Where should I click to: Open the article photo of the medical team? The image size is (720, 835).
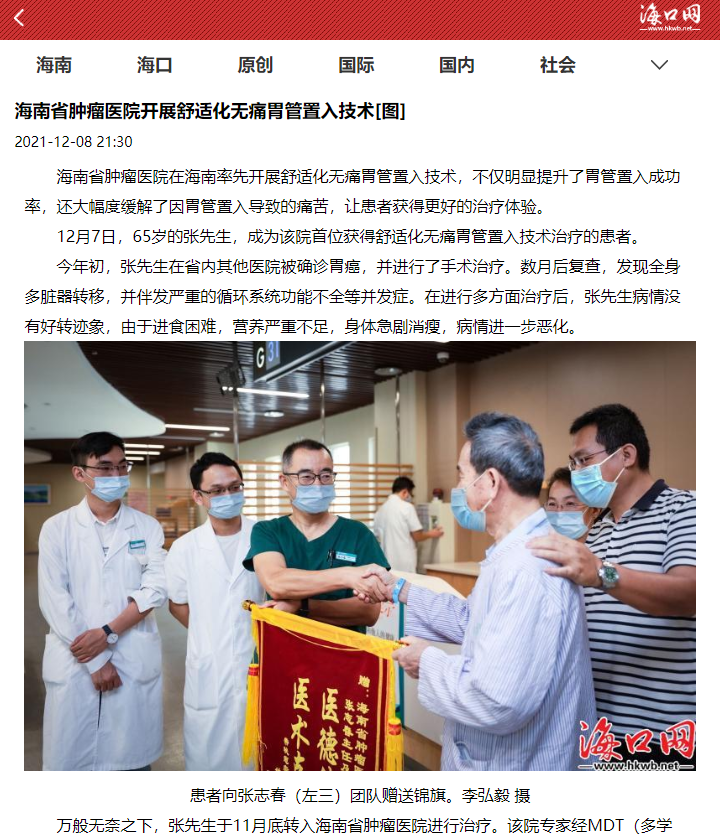(360, 556)
